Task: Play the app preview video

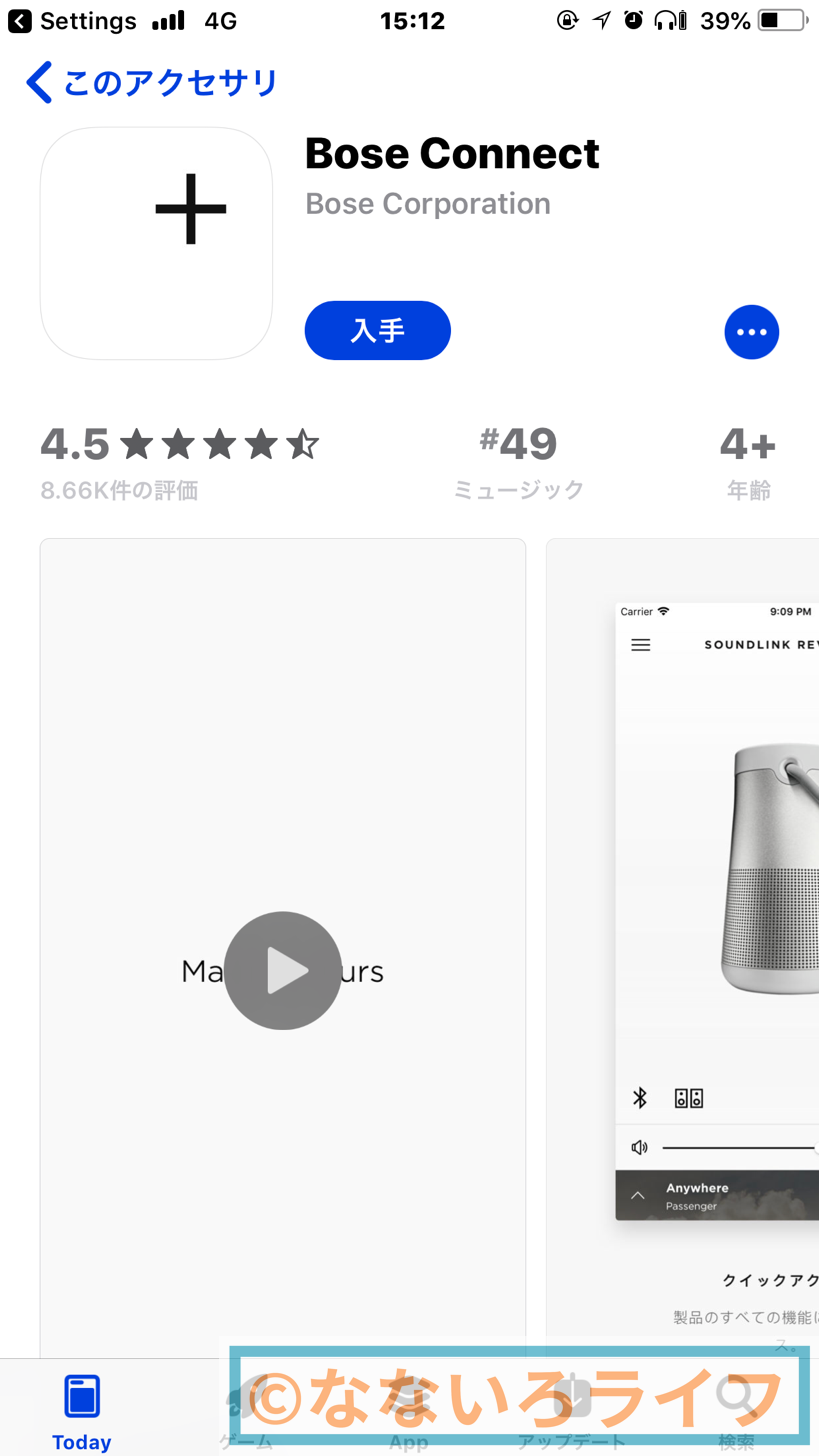Action: point(282,970)
